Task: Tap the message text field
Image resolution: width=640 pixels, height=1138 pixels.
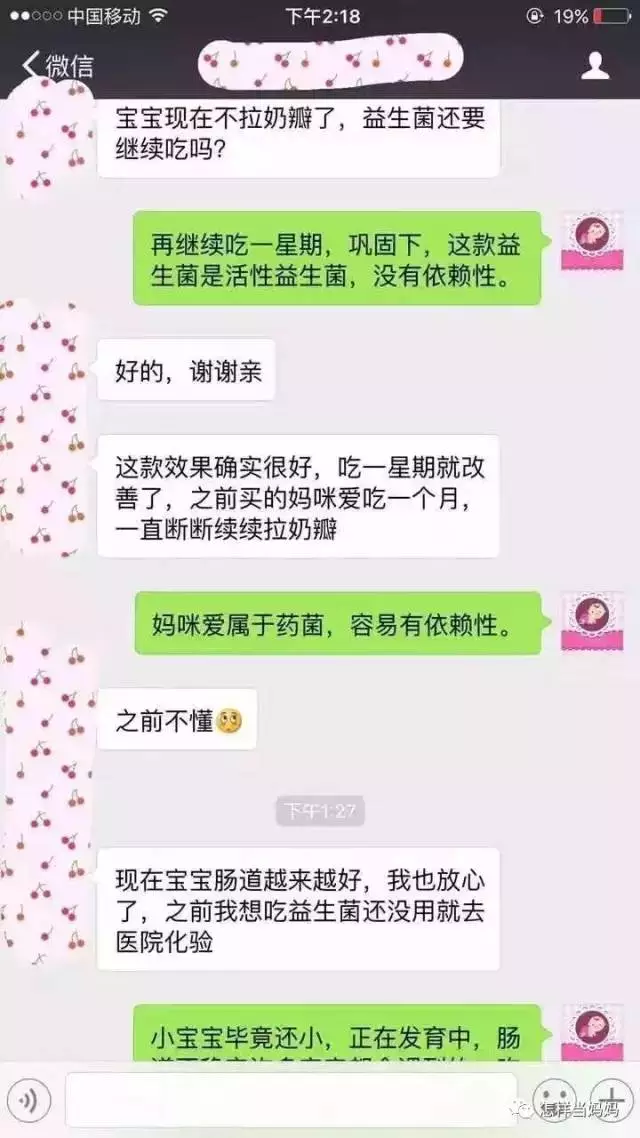Action: pyautogui.click(x=290, y=1101)
